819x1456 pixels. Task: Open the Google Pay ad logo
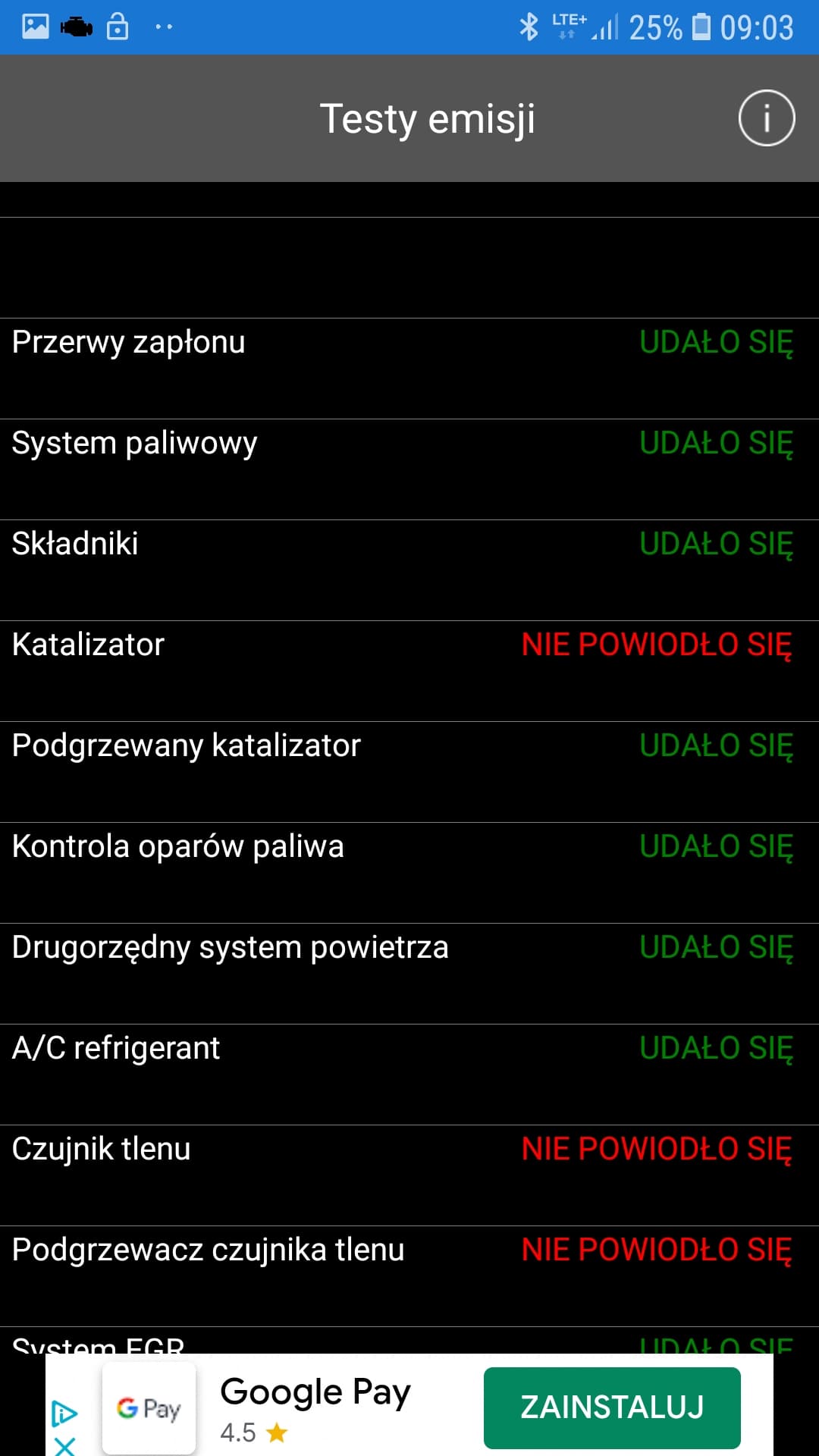click(149, 1408)
